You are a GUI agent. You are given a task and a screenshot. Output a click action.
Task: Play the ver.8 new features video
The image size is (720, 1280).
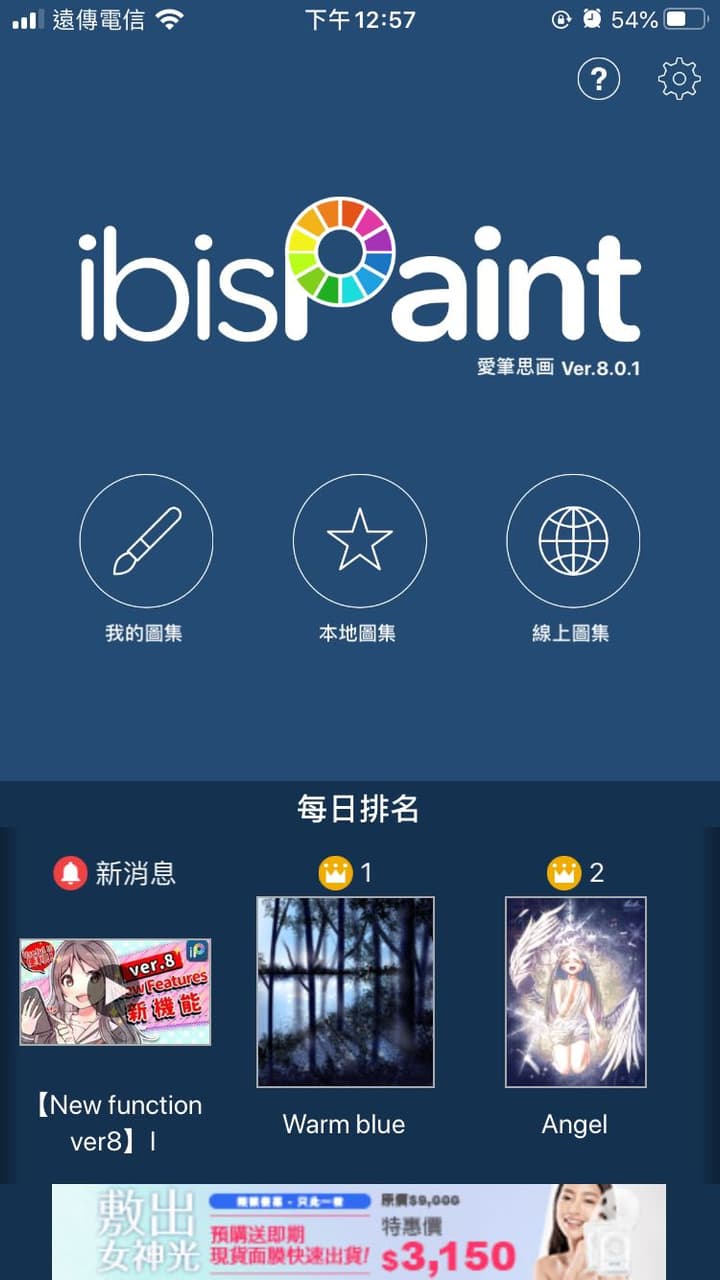pyautogui.click(x=115, y=991)
